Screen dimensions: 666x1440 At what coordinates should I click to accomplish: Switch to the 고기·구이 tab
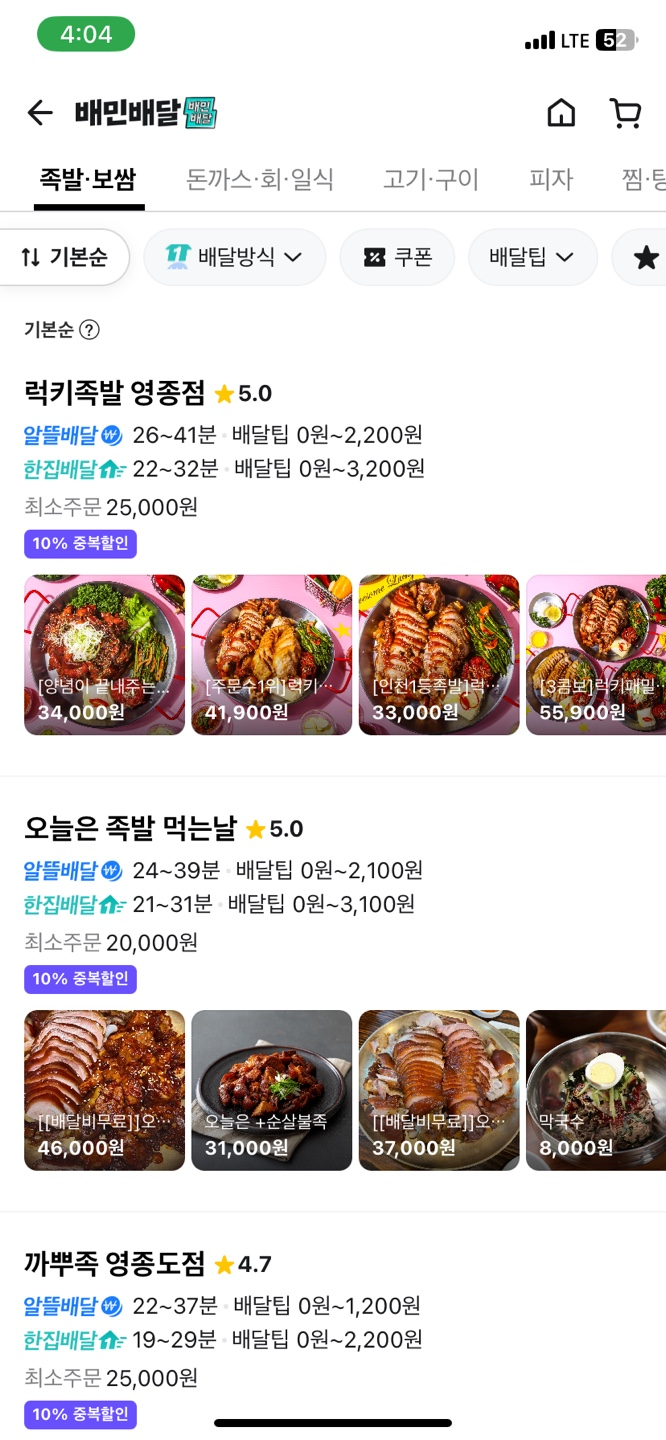pyautogui.click(x=431, y=180)
